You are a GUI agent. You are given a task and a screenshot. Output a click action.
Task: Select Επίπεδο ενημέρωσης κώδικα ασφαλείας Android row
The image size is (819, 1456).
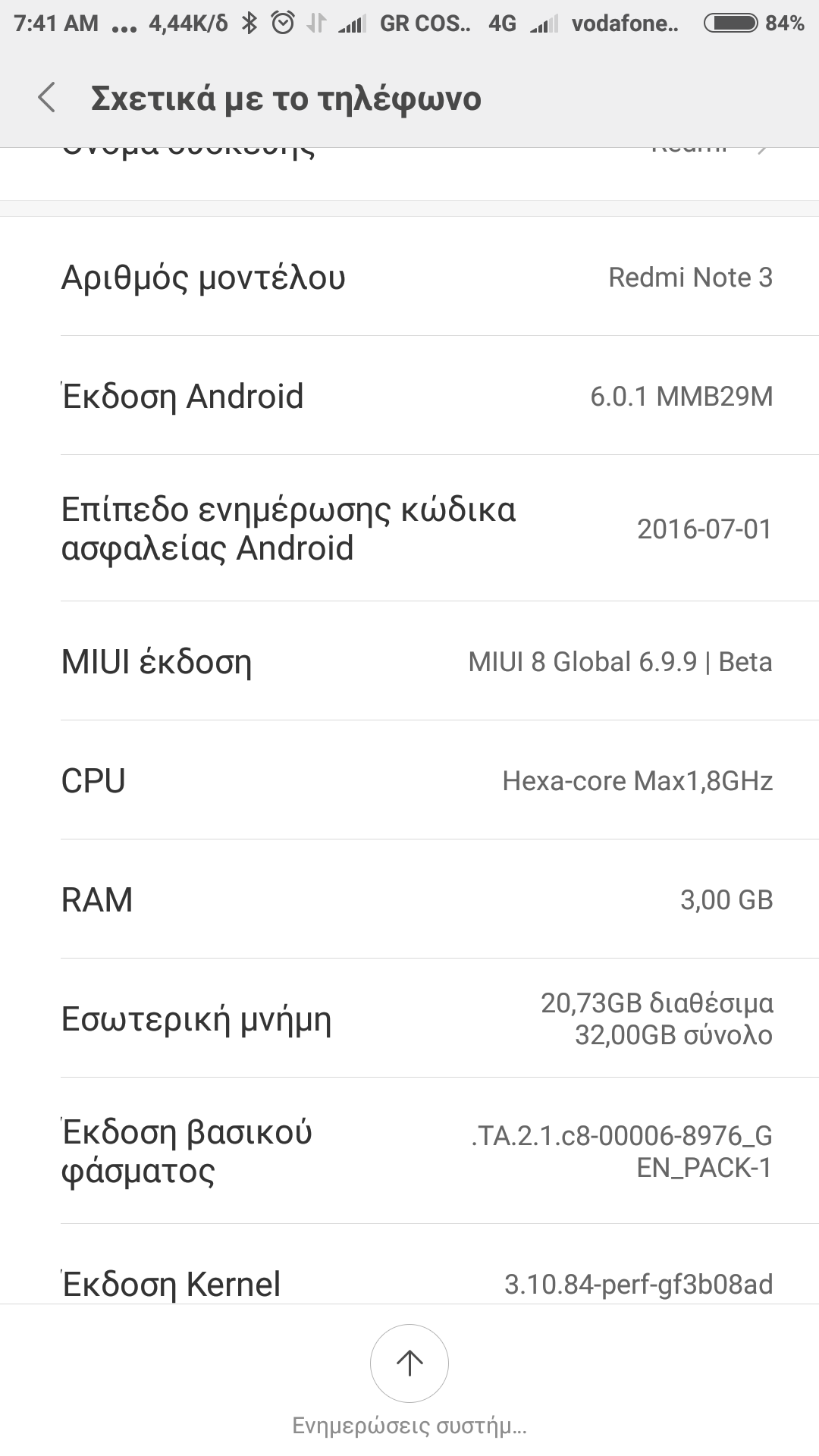pos(409,529)
